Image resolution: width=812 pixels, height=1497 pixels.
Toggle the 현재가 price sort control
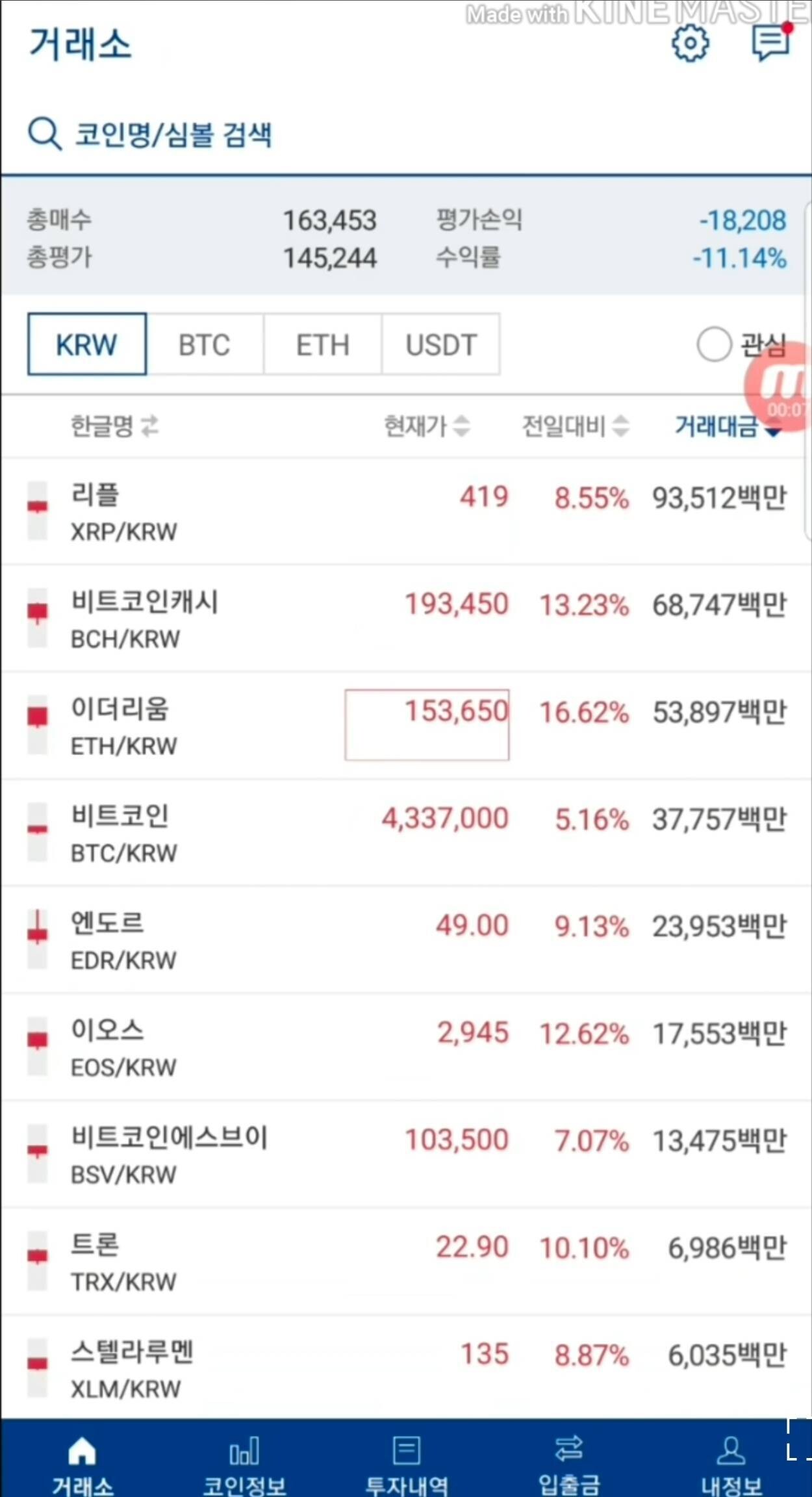[463, 427]
